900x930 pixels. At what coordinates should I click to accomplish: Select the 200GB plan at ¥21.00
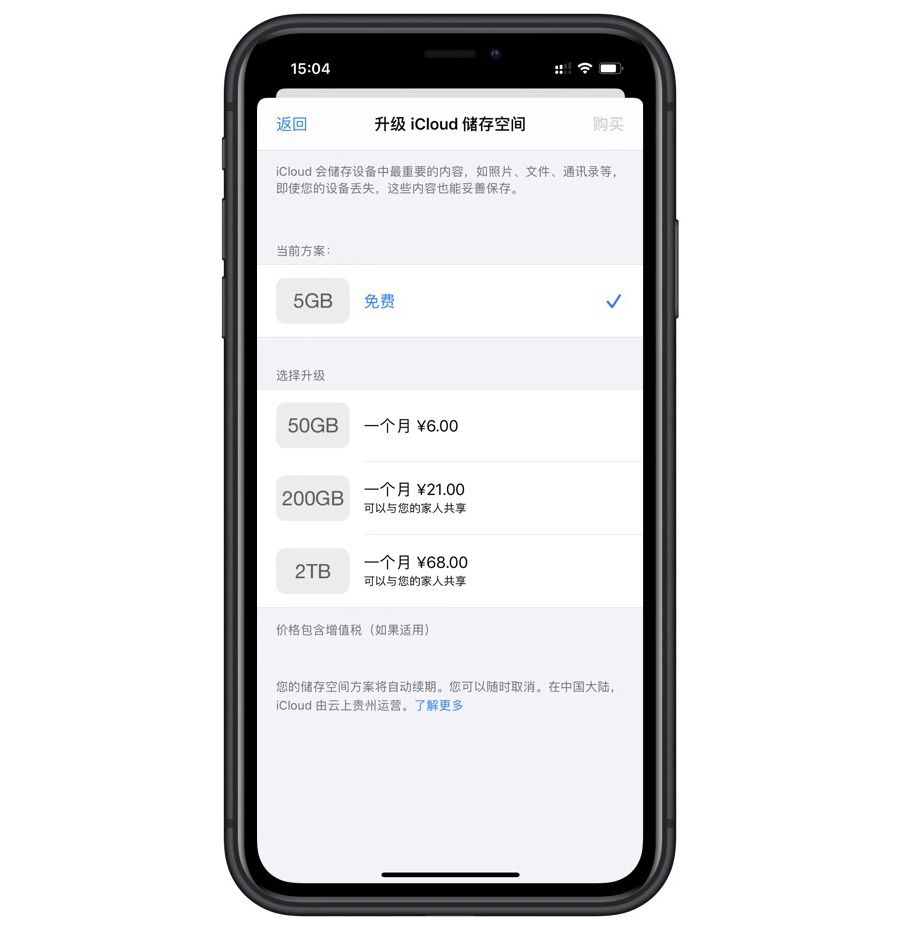tap(449, 498)
